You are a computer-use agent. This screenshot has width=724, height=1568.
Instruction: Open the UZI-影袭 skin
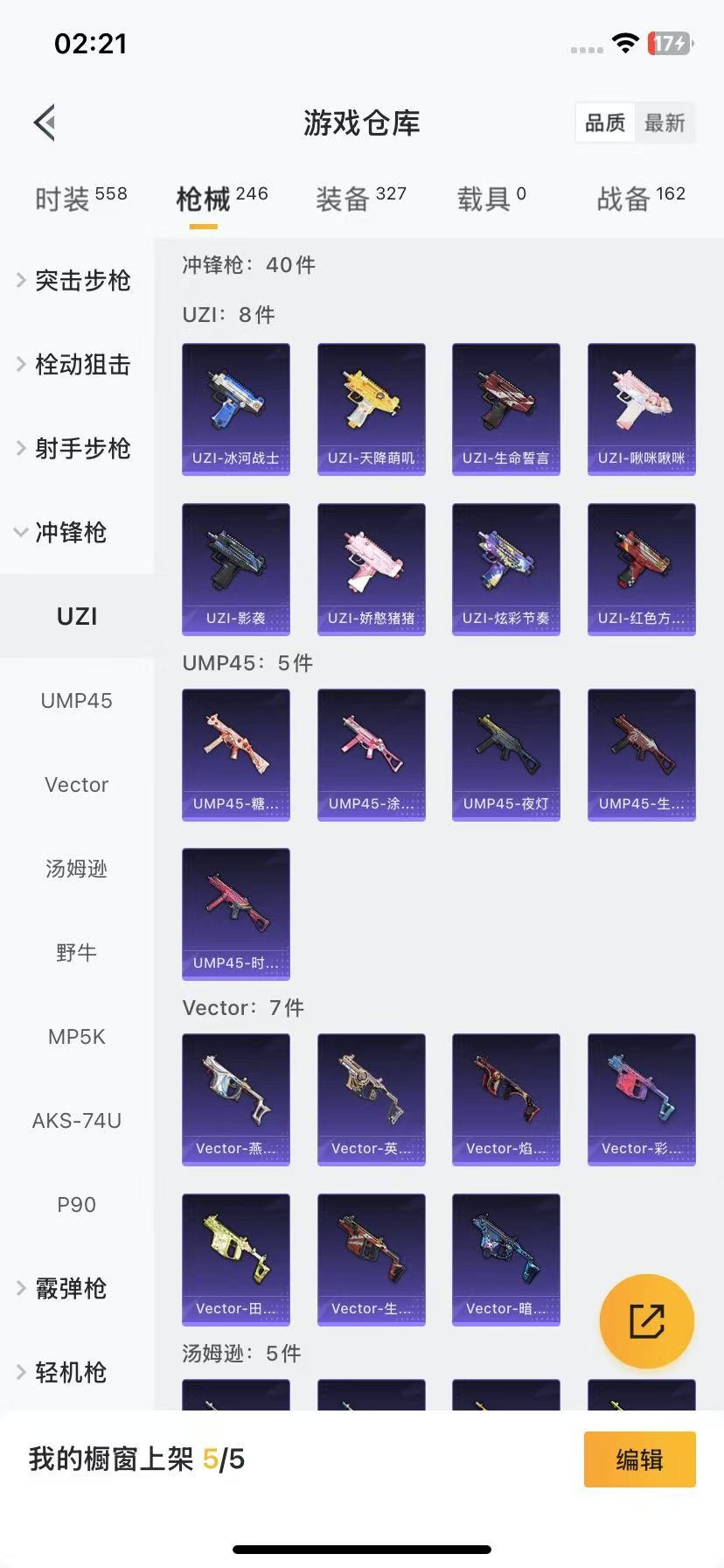(x=236, y=570)
